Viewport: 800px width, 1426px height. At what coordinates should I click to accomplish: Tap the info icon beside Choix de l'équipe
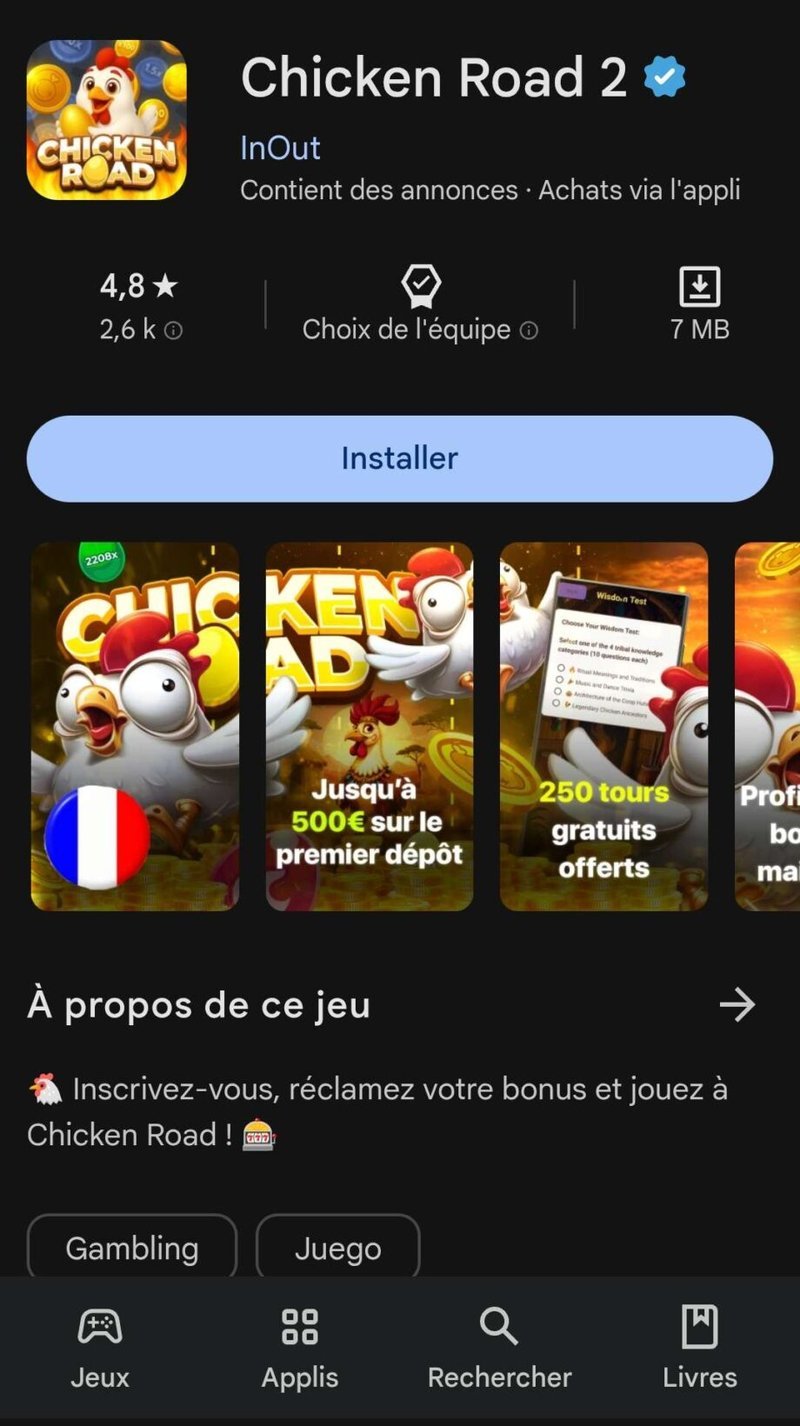[529, 330]
